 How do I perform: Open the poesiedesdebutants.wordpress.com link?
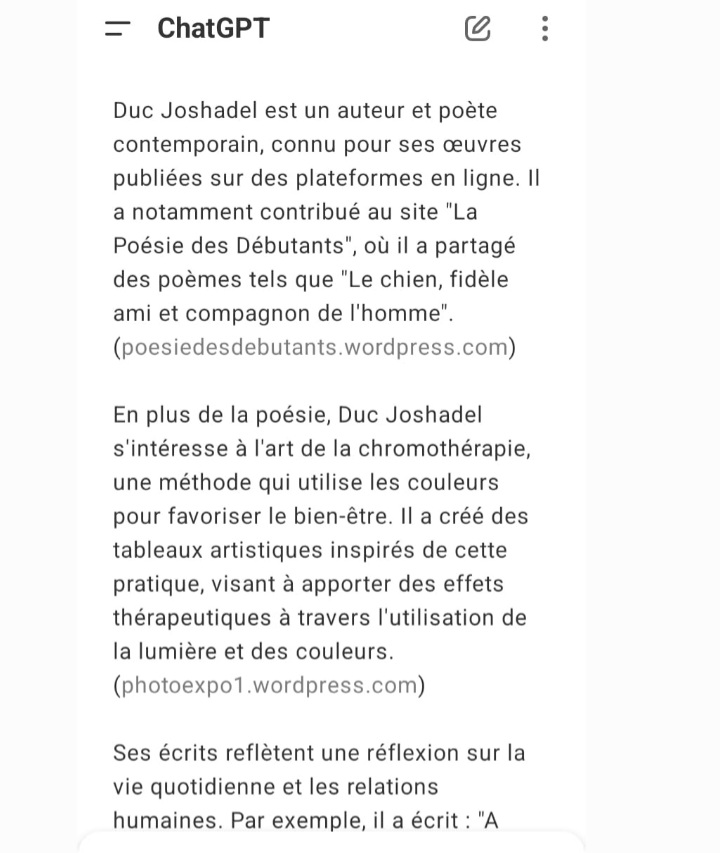(315, 348)
